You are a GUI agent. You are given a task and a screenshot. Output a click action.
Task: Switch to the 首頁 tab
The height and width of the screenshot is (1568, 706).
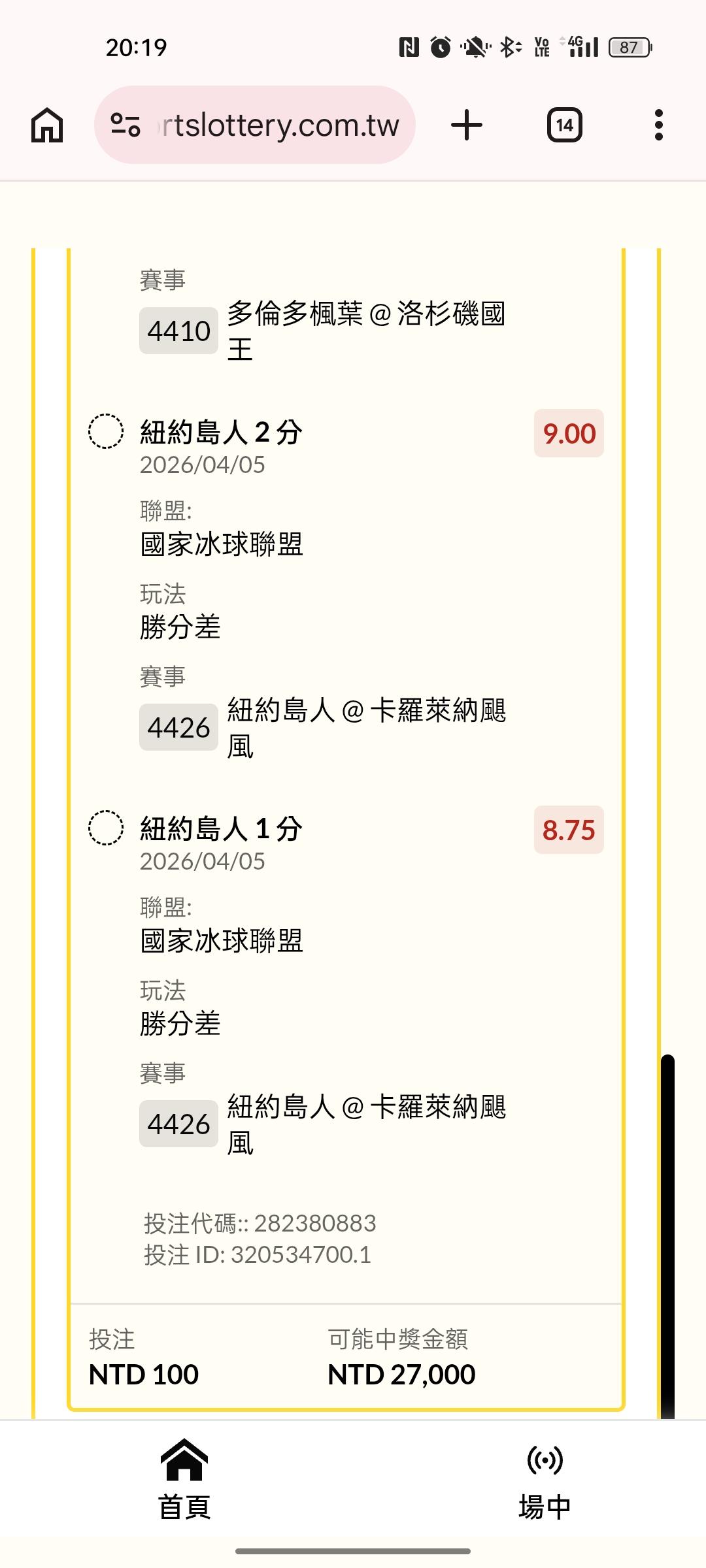[x=184, y=1480]
